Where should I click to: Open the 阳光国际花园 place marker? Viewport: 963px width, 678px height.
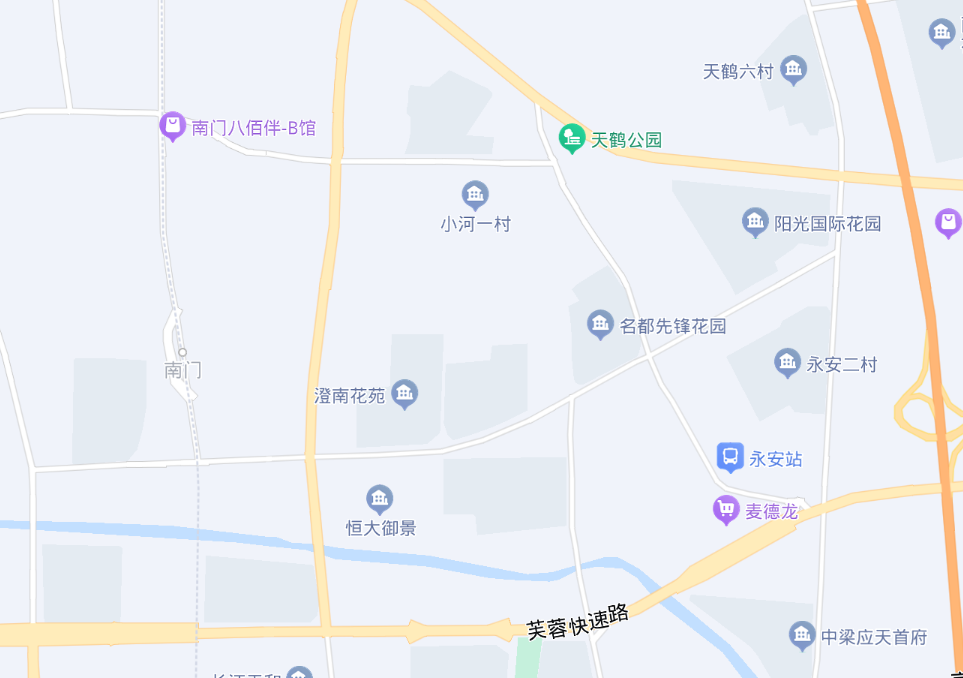pos(755,222)
